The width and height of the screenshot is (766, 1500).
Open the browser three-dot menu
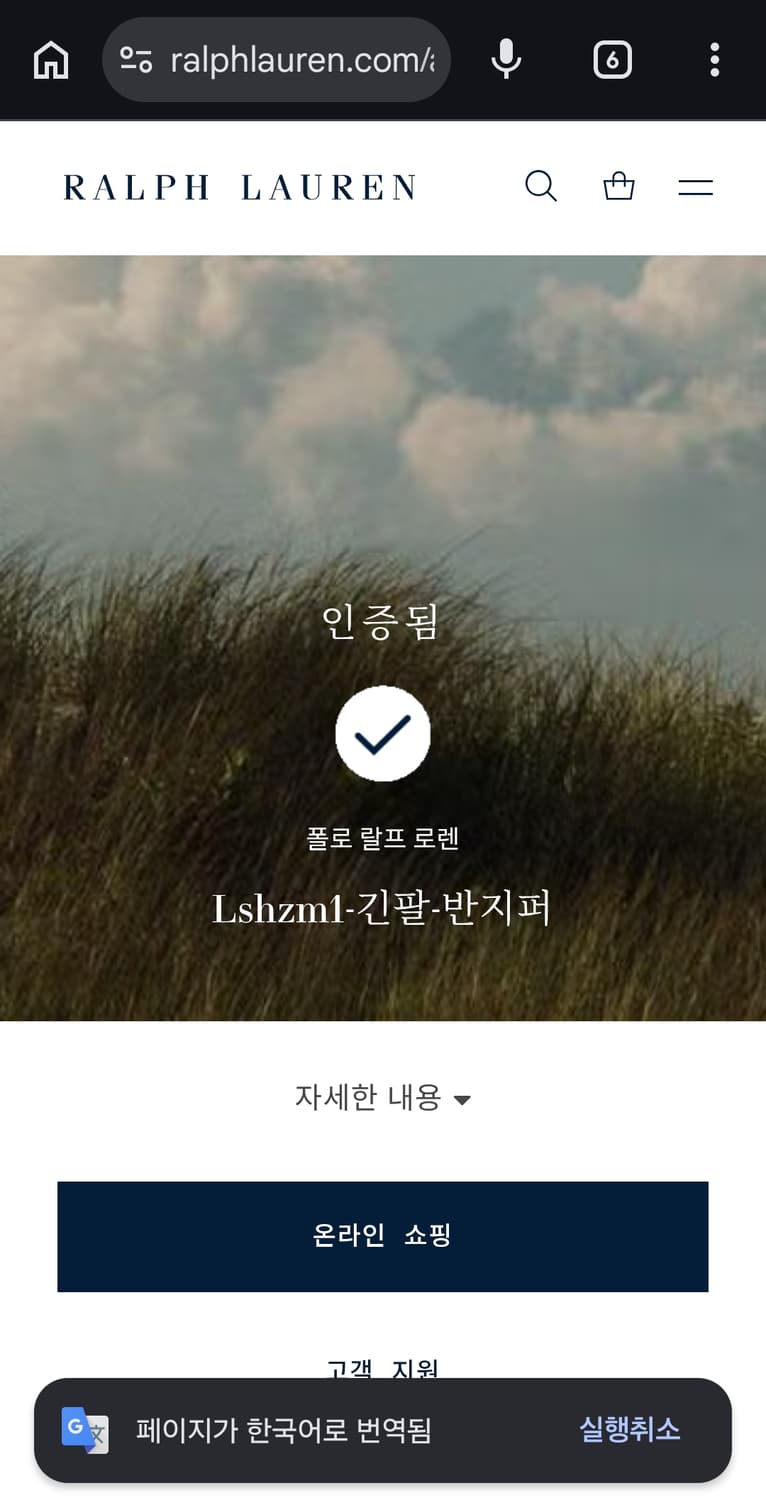714,59
